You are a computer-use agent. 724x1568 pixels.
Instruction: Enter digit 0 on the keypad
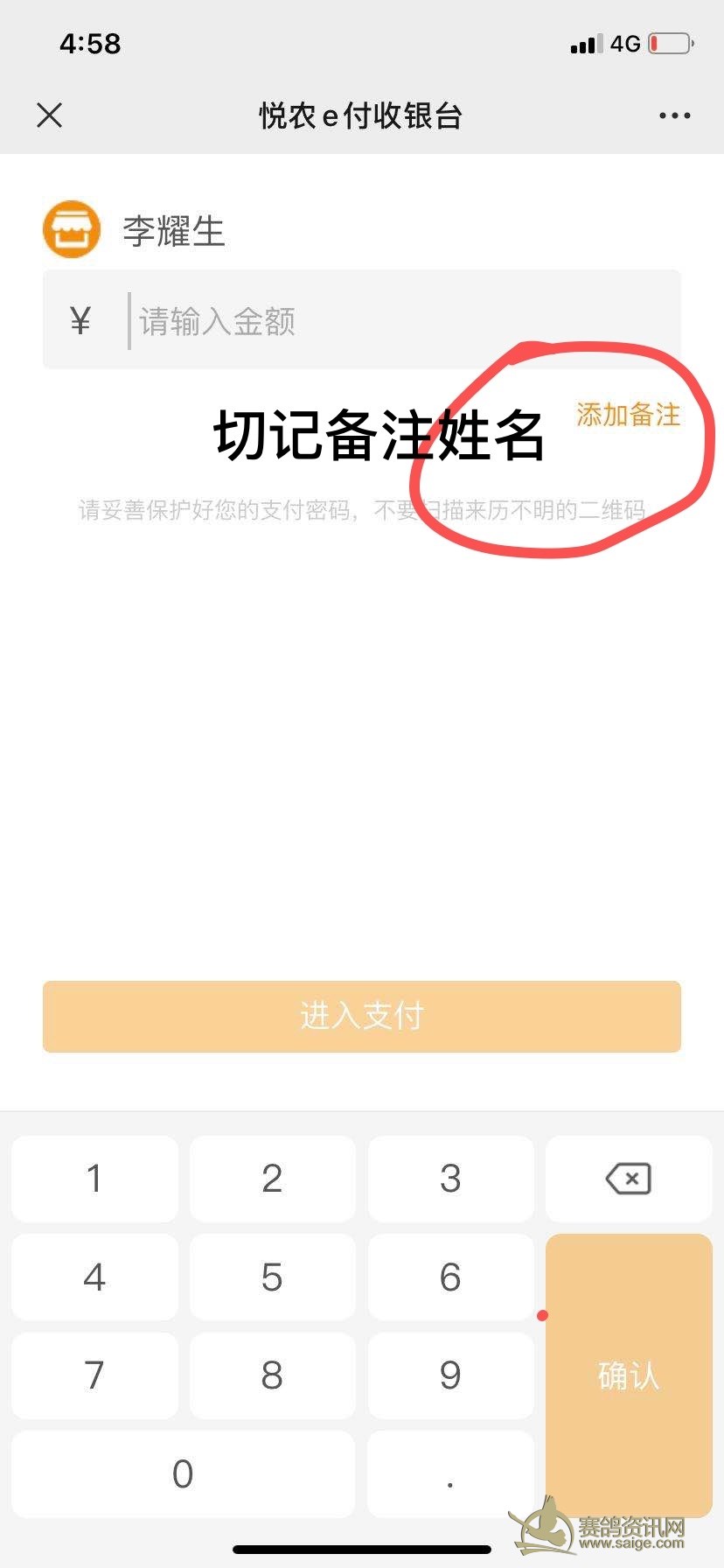183,1473
